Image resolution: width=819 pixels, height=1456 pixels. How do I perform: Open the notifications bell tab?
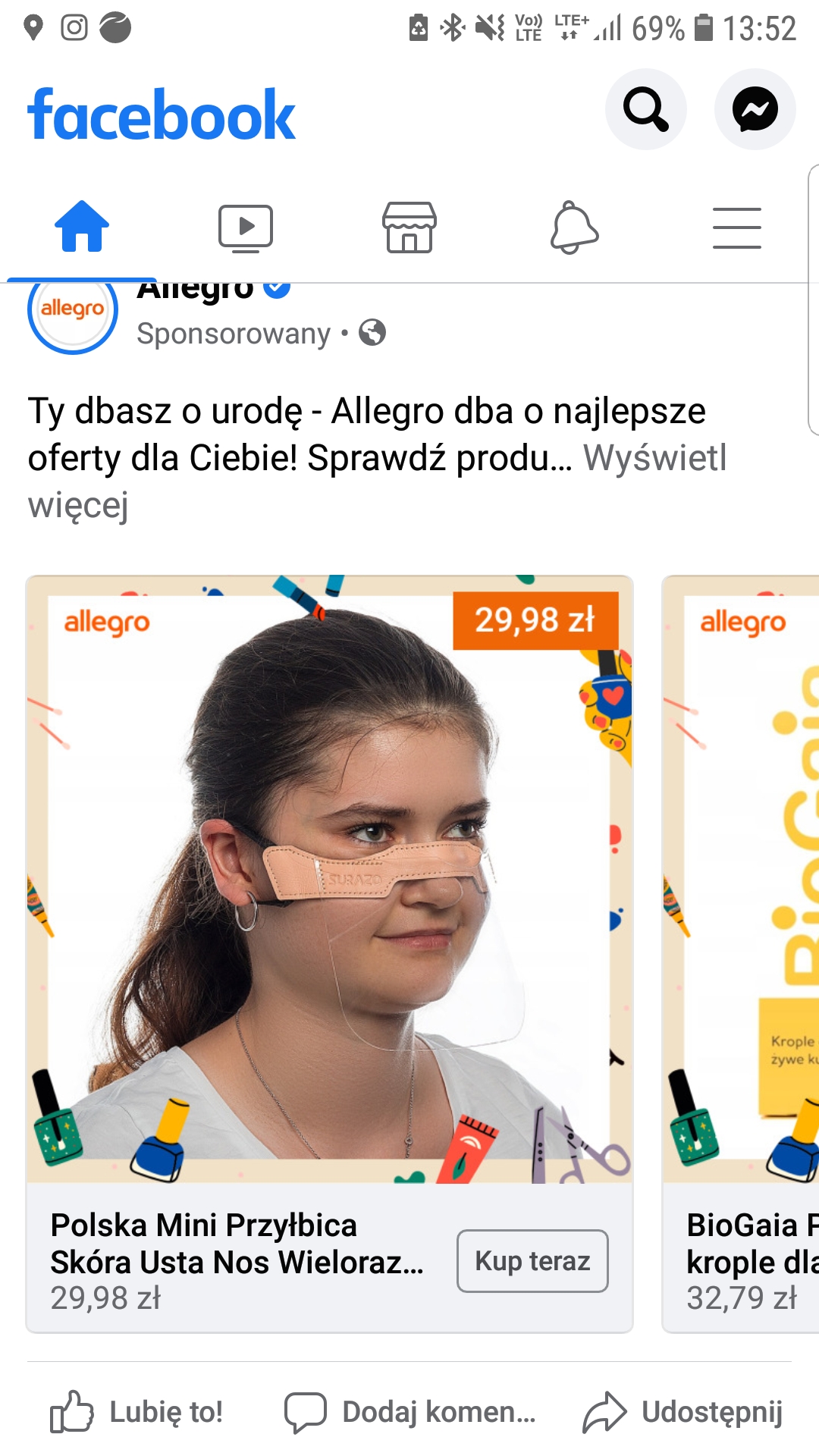574,227
